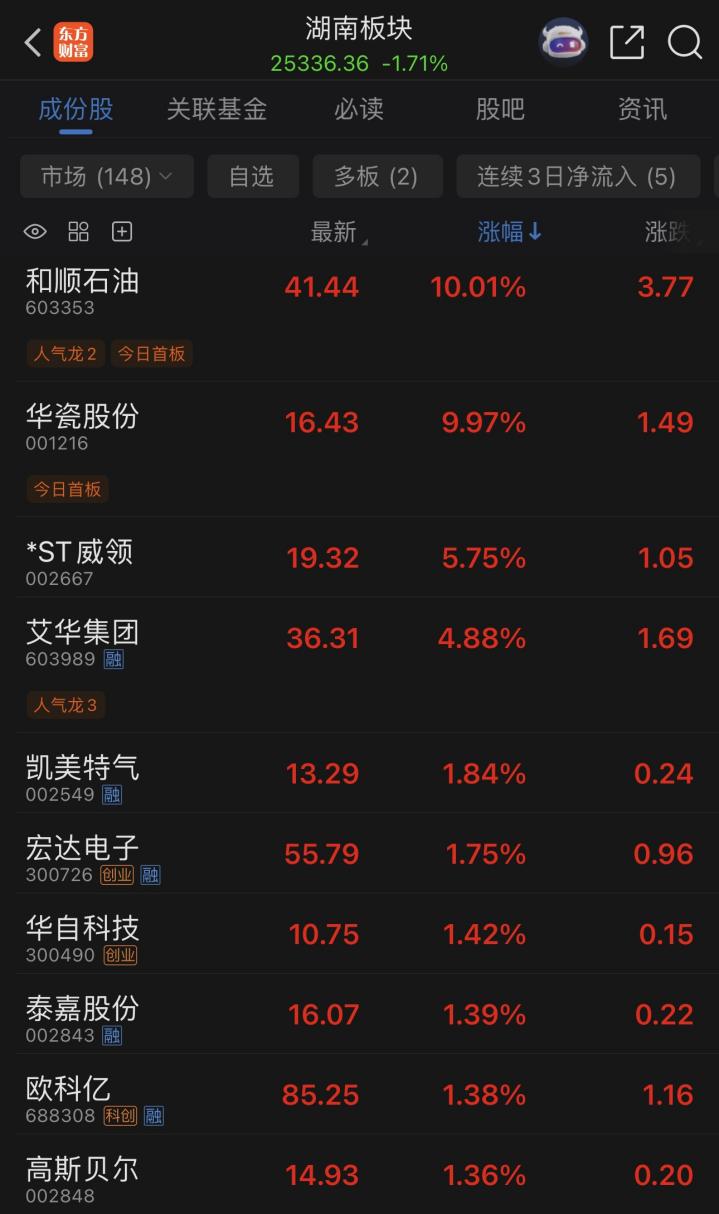
Task: Open the 股吧 tab
Action: click(x=500, y=109)
